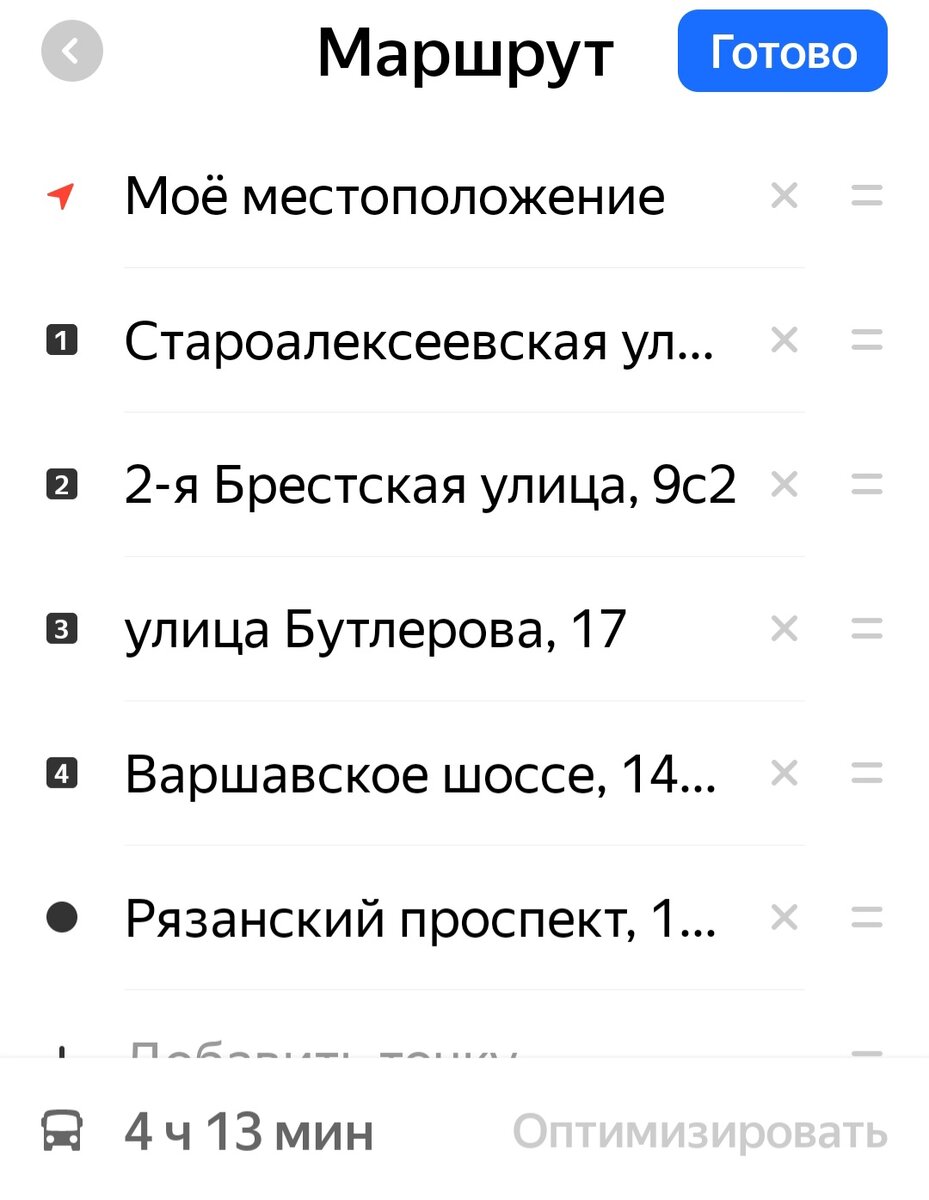Click the public transport vehicle icon
This screenshot has width=929, height=1200.
coord(62,1132)
